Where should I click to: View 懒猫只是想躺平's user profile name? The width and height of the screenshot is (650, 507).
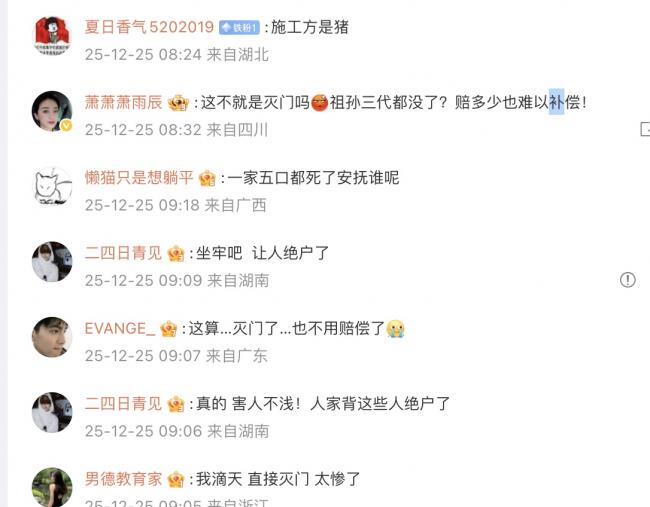(x=139, y=178)
